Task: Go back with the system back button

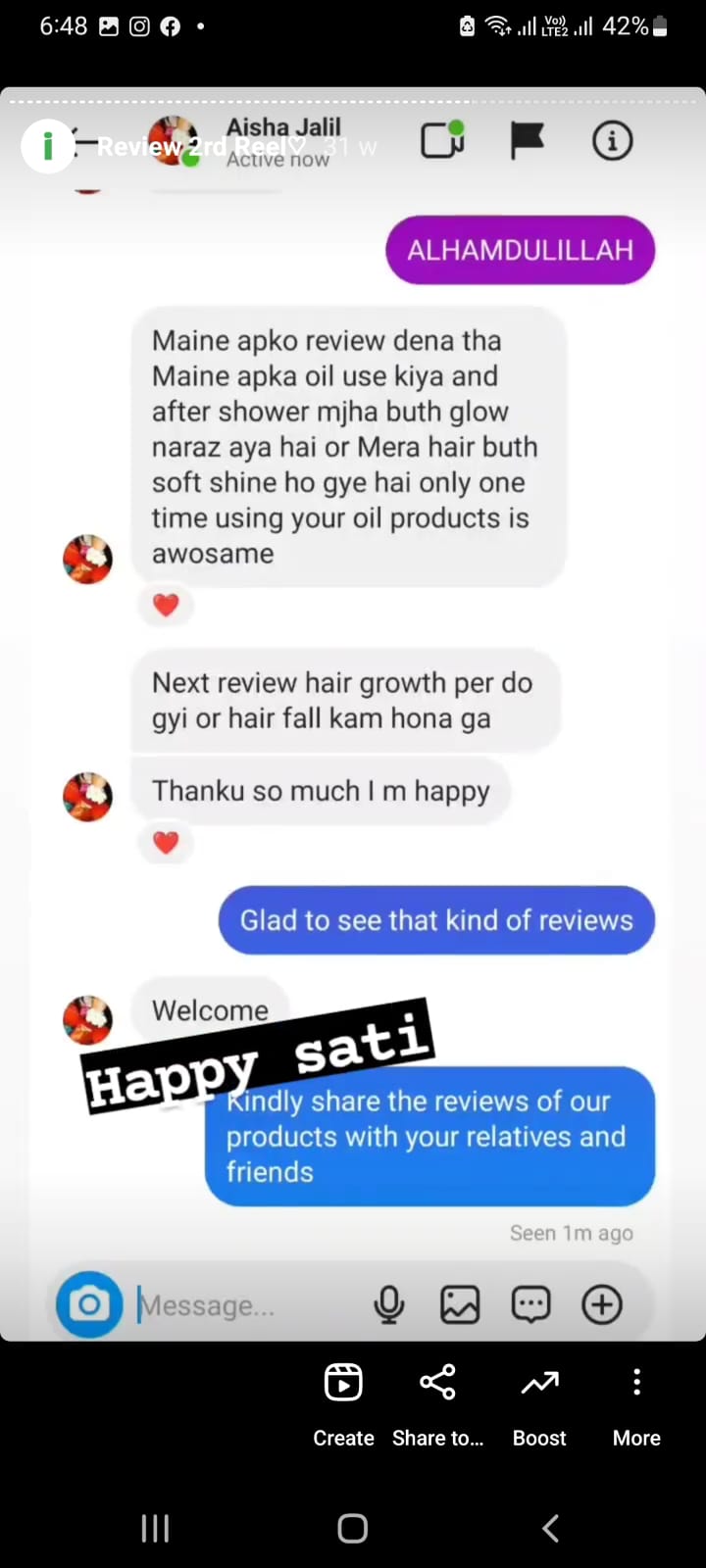Action: tap(550, 1528)
